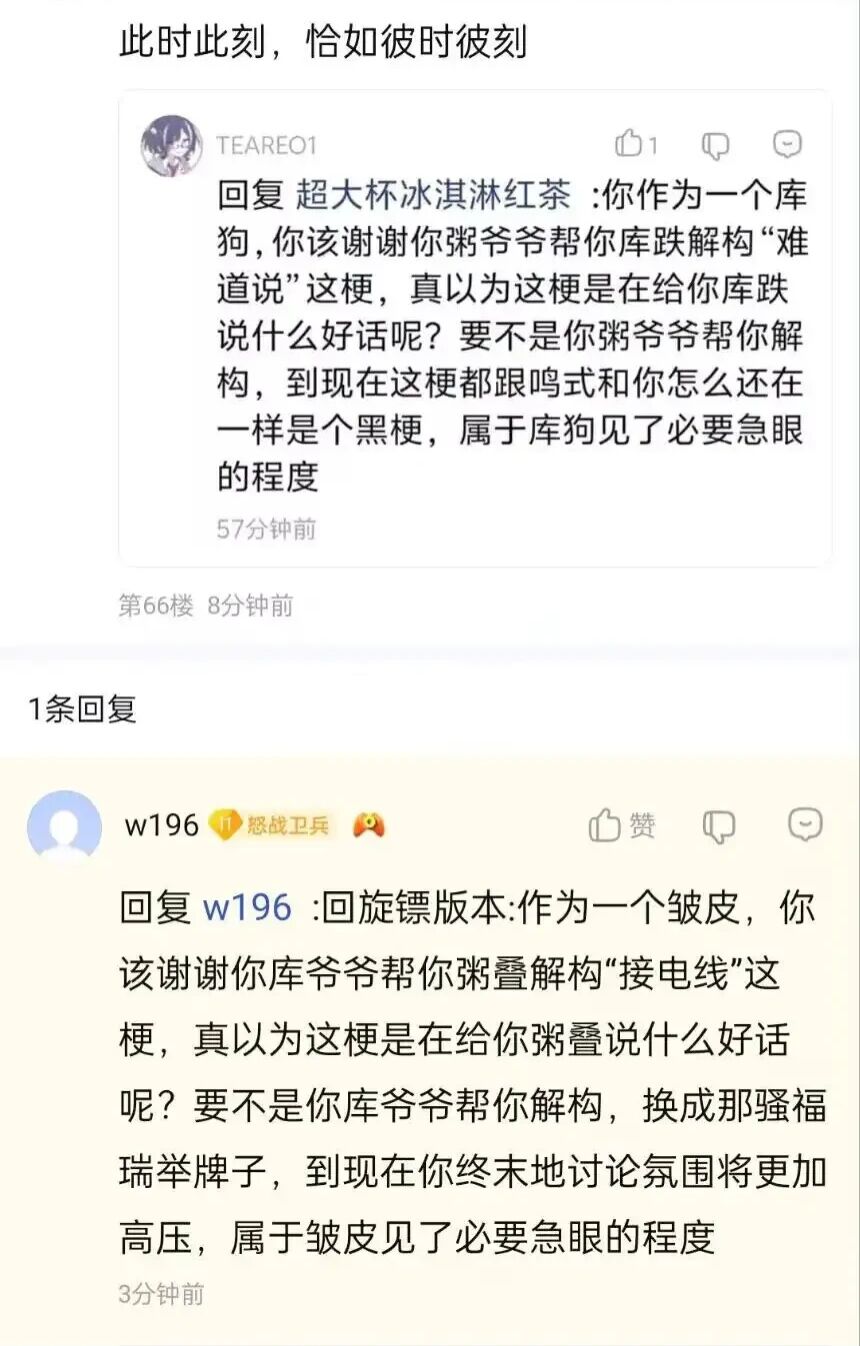Open comment bubble on w196's reply

point(805,825)
